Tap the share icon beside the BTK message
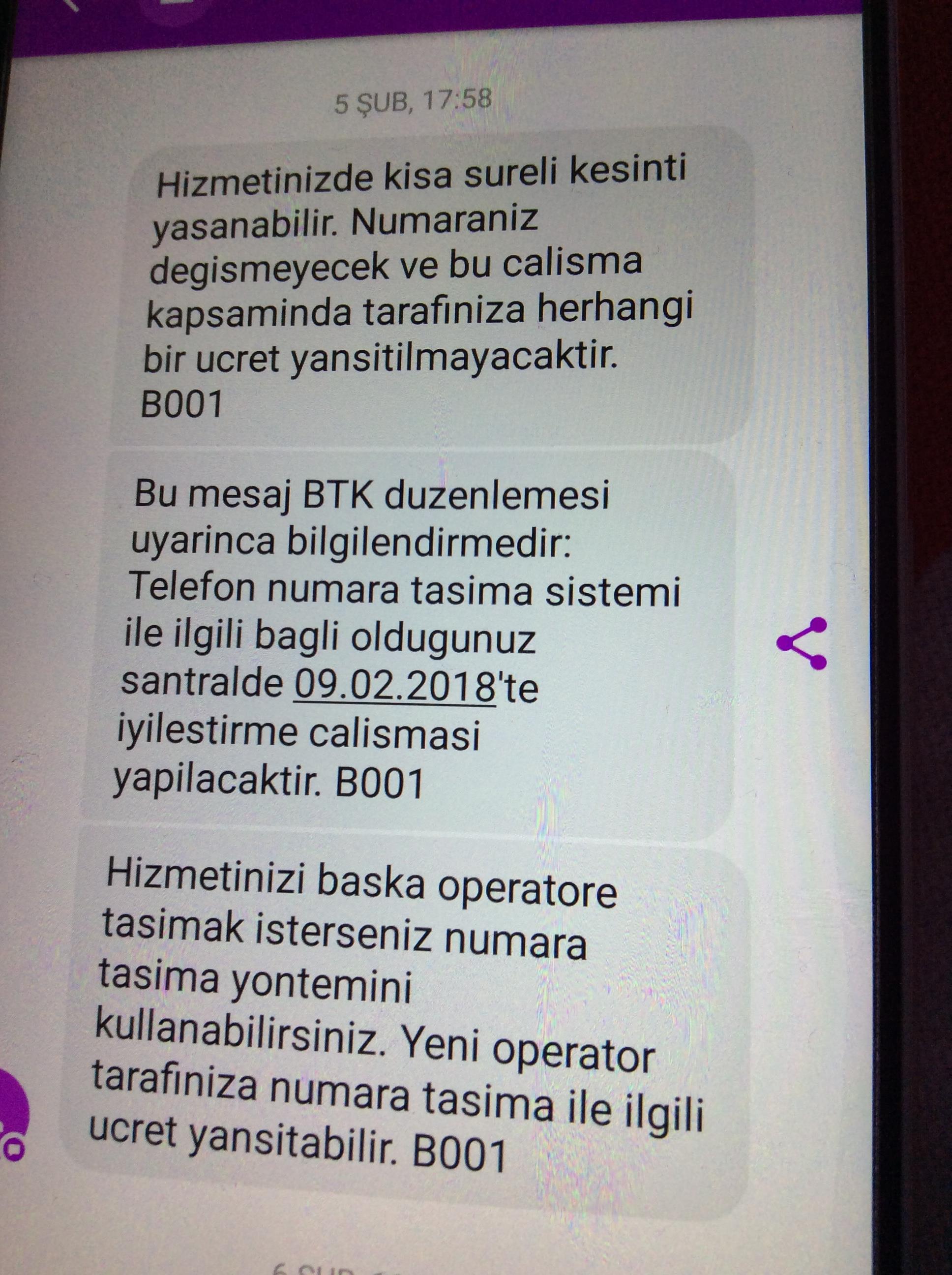This screenshot has height=1275, width=952. 802,644
